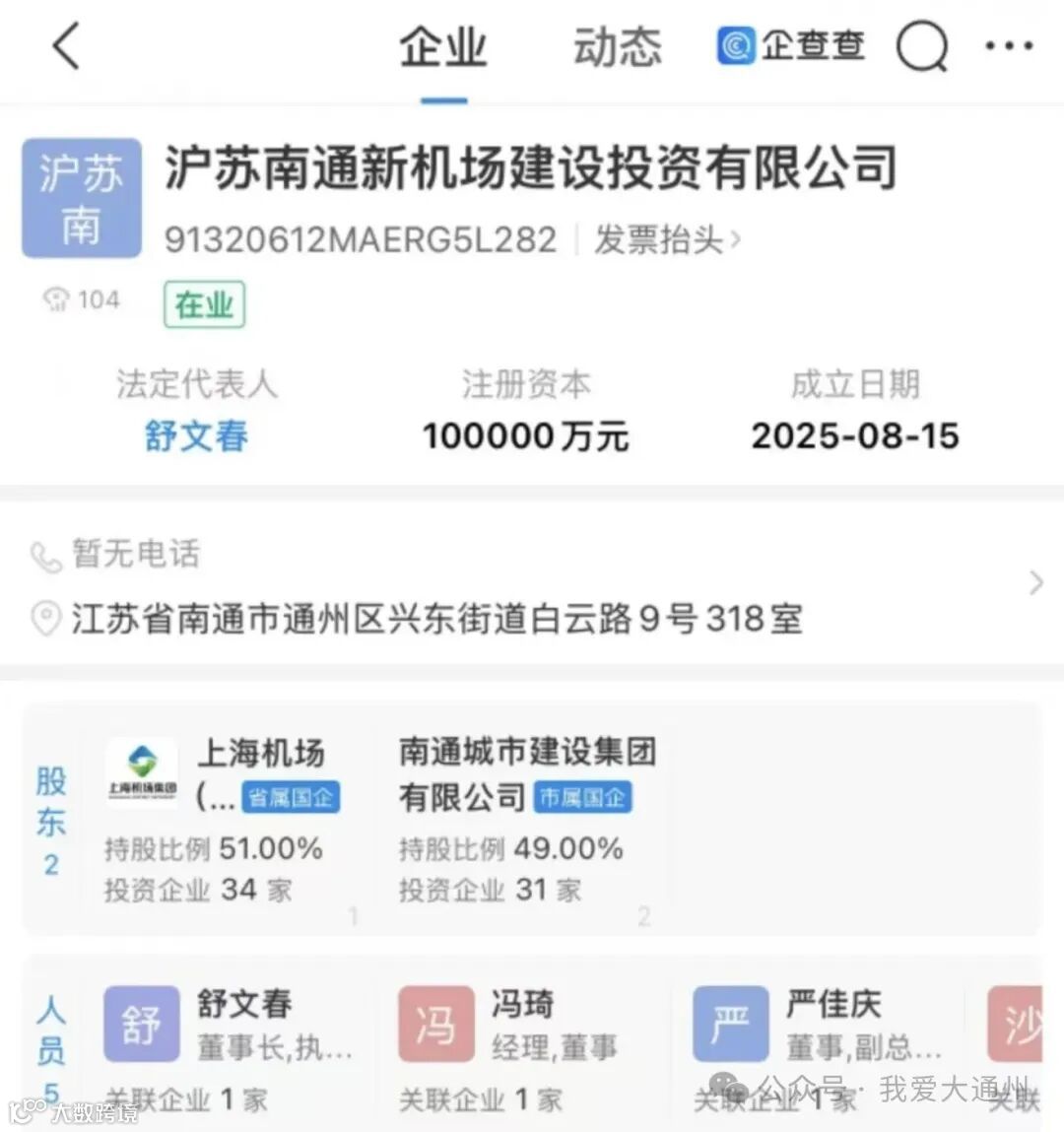
Task: Open the search magnifier icon
Action: click(x=923, y=46)
